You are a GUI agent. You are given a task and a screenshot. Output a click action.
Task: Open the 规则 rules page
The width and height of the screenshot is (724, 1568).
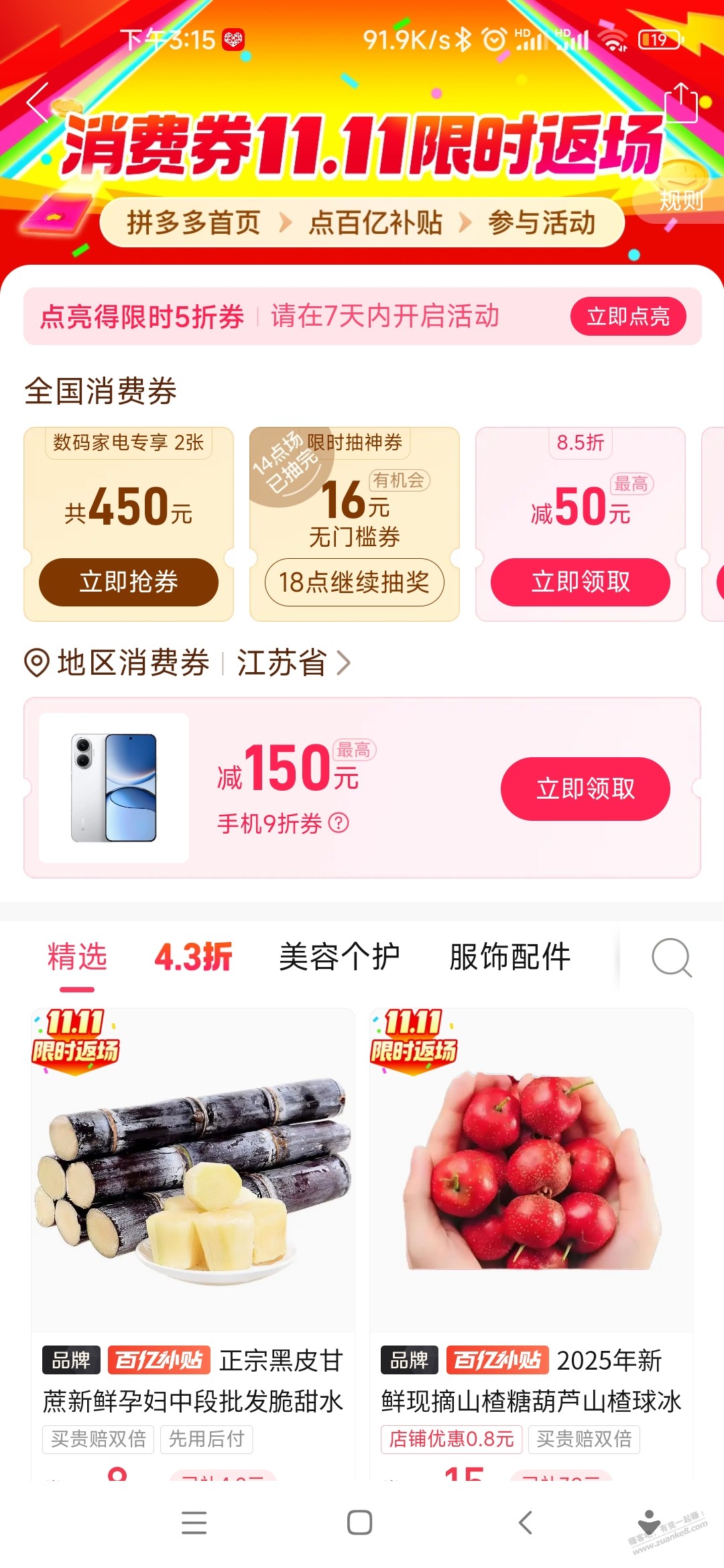click(680, 200)
